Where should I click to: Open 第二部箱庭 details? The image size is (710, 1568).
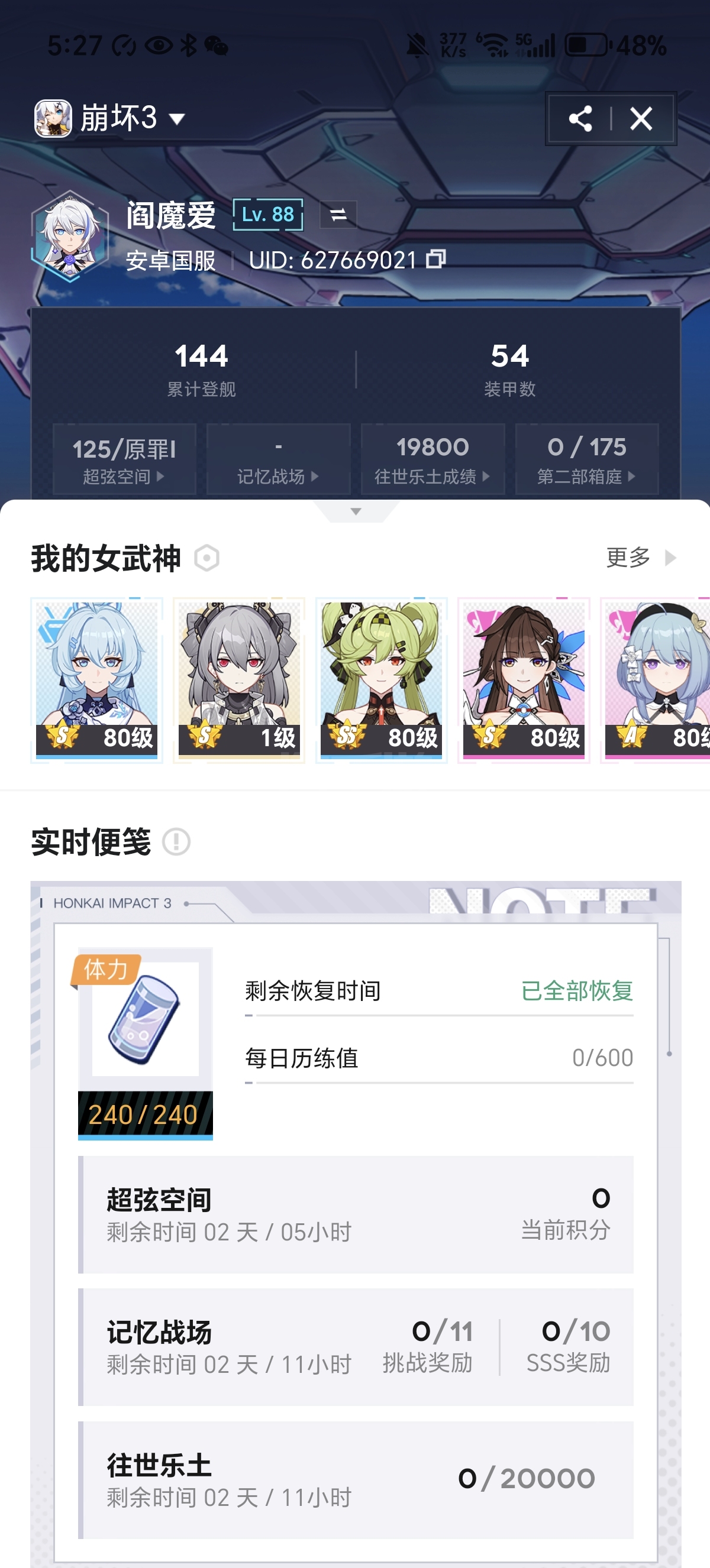click(x=587, y=459)
